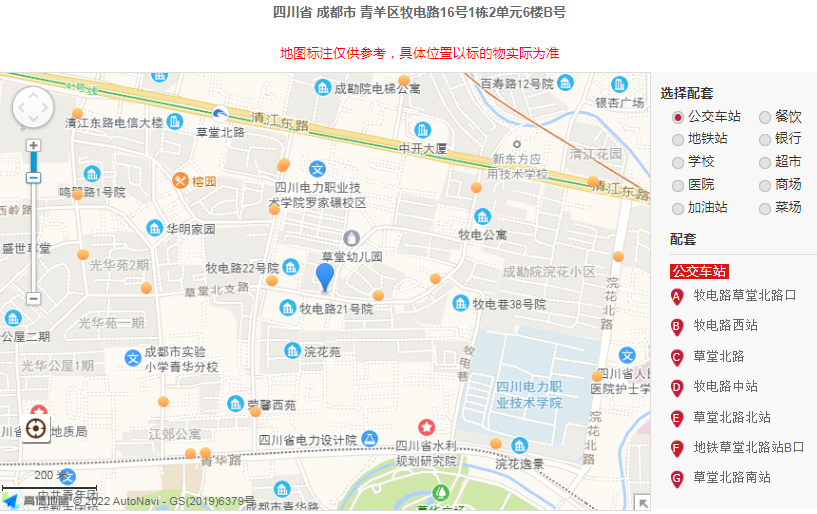Screen dimensions: 817x514
Task: Choose 地铁站 amenity filter
Action: pyautogui.click(x=678, y=139)
